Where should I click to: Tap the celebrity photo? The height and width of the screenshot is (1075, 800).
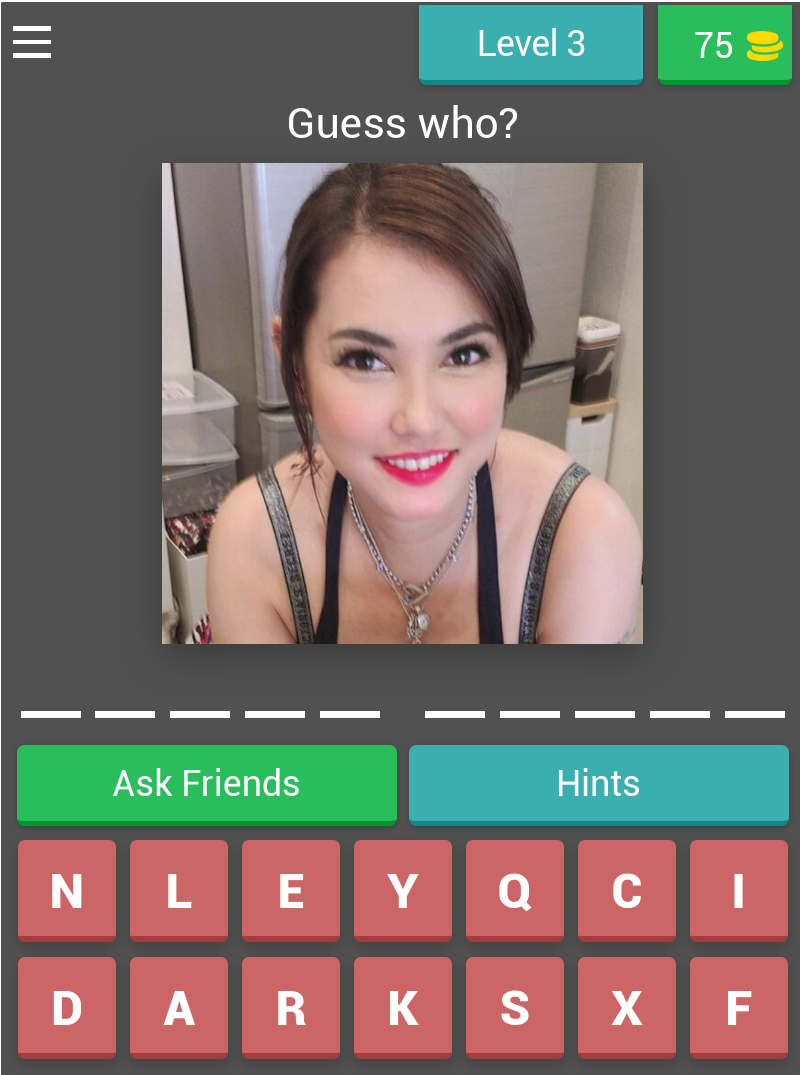point(402,402)
